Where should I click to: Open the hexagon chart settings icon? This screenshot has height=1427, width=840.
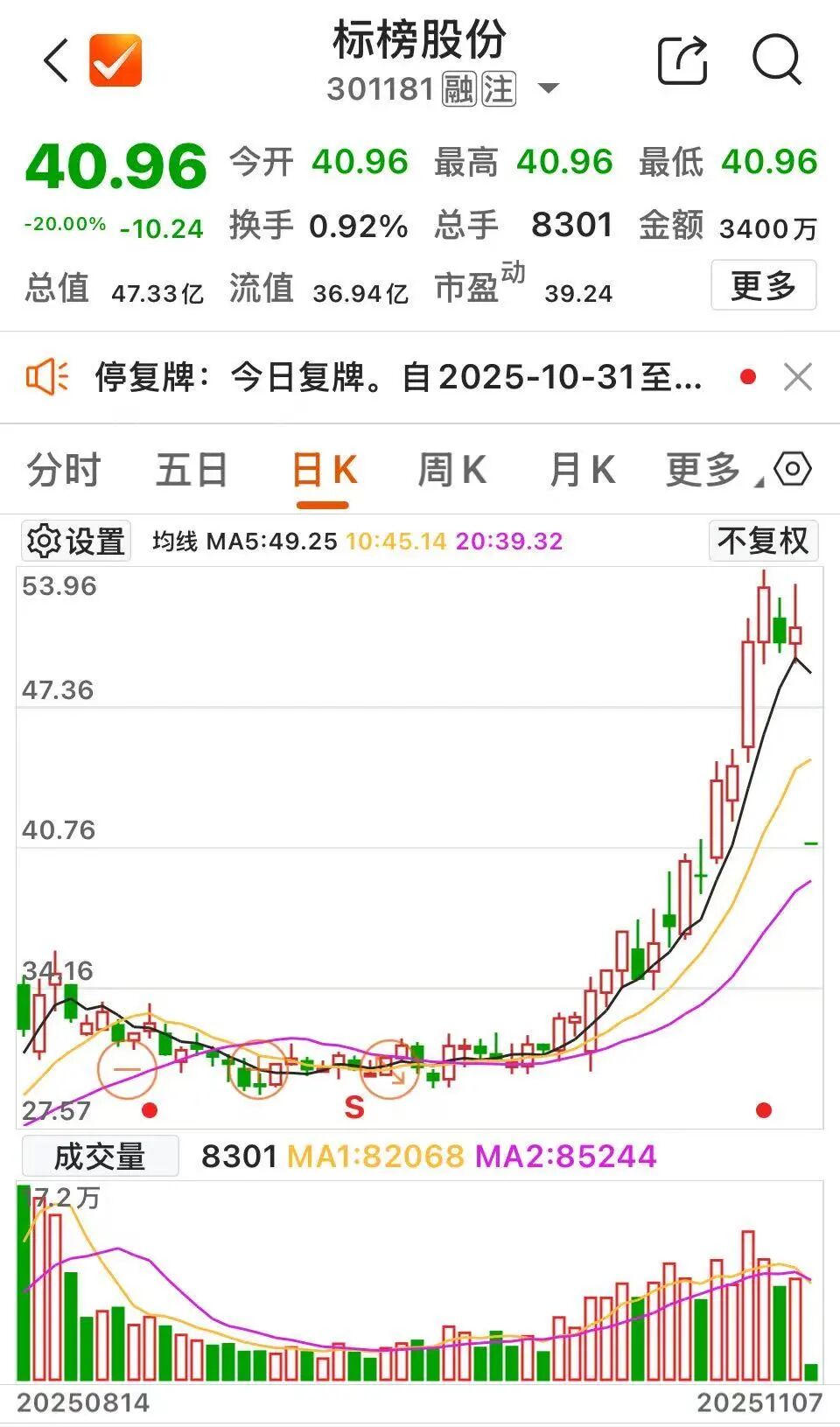pyautogui.click(x=793, y=469)
